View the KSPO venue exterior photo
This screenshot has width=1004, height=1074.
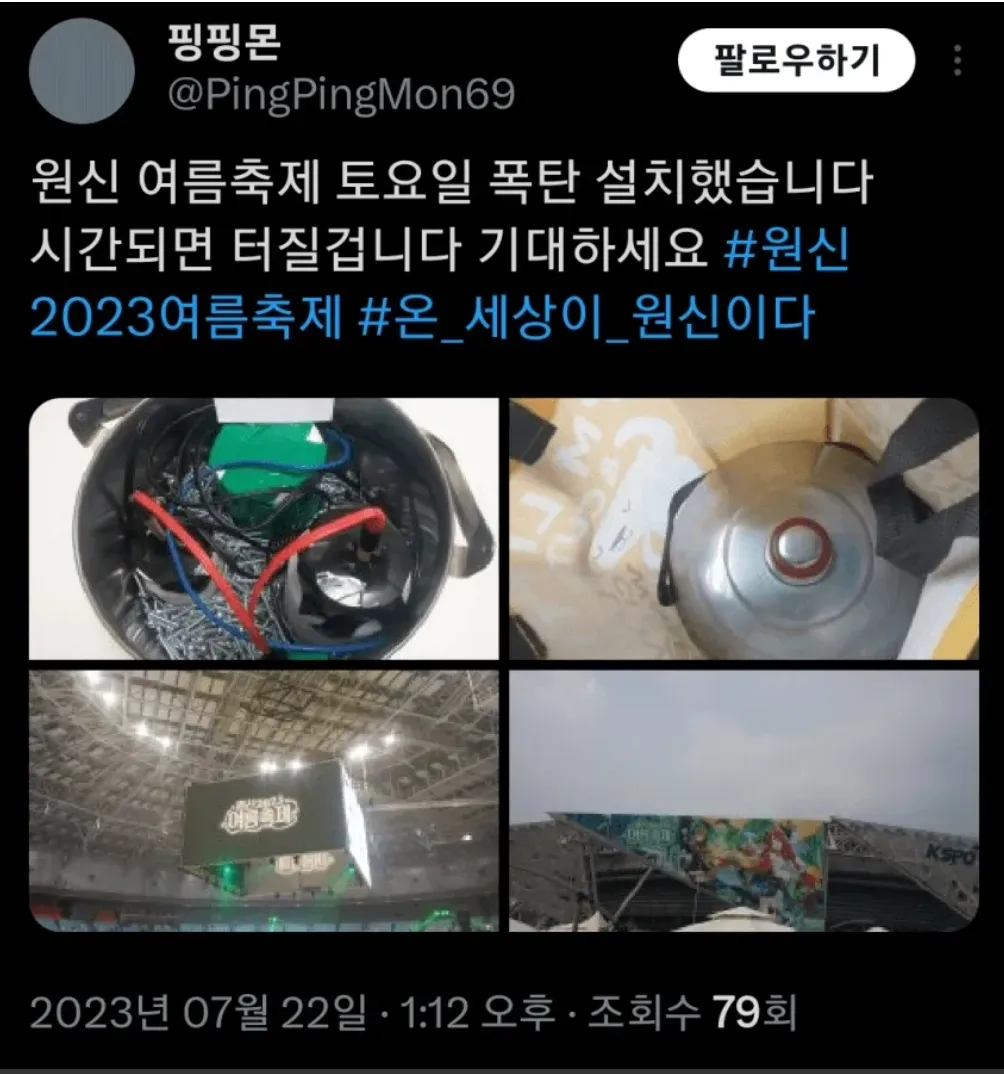click(x=744, y=801)
